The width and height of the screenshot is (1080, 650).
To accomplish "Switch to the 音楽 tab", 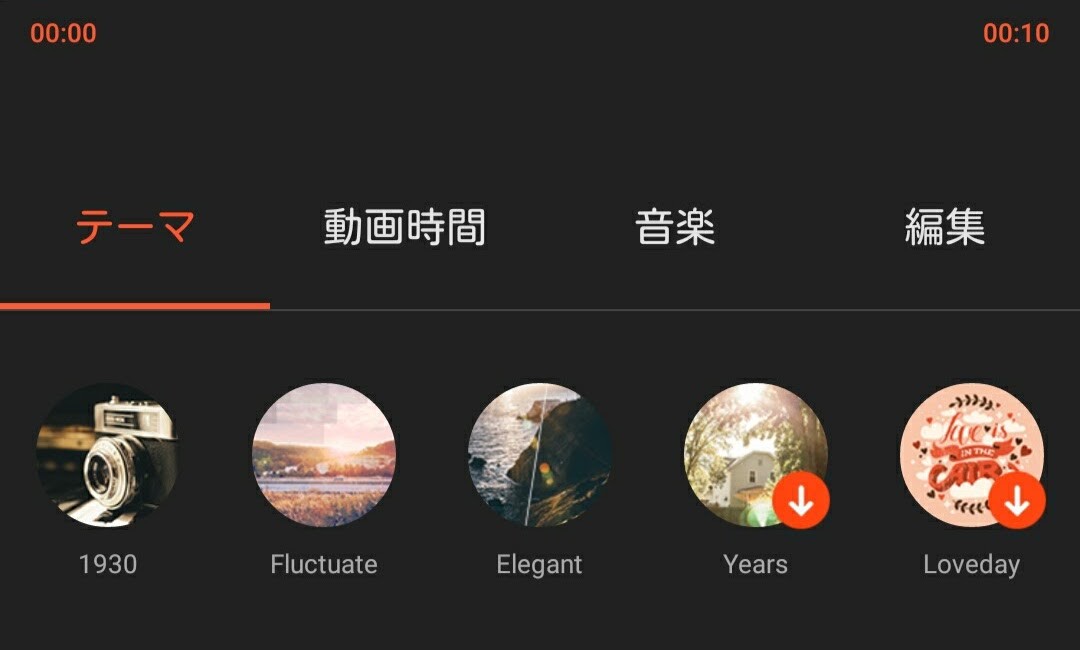I will 675,228.
